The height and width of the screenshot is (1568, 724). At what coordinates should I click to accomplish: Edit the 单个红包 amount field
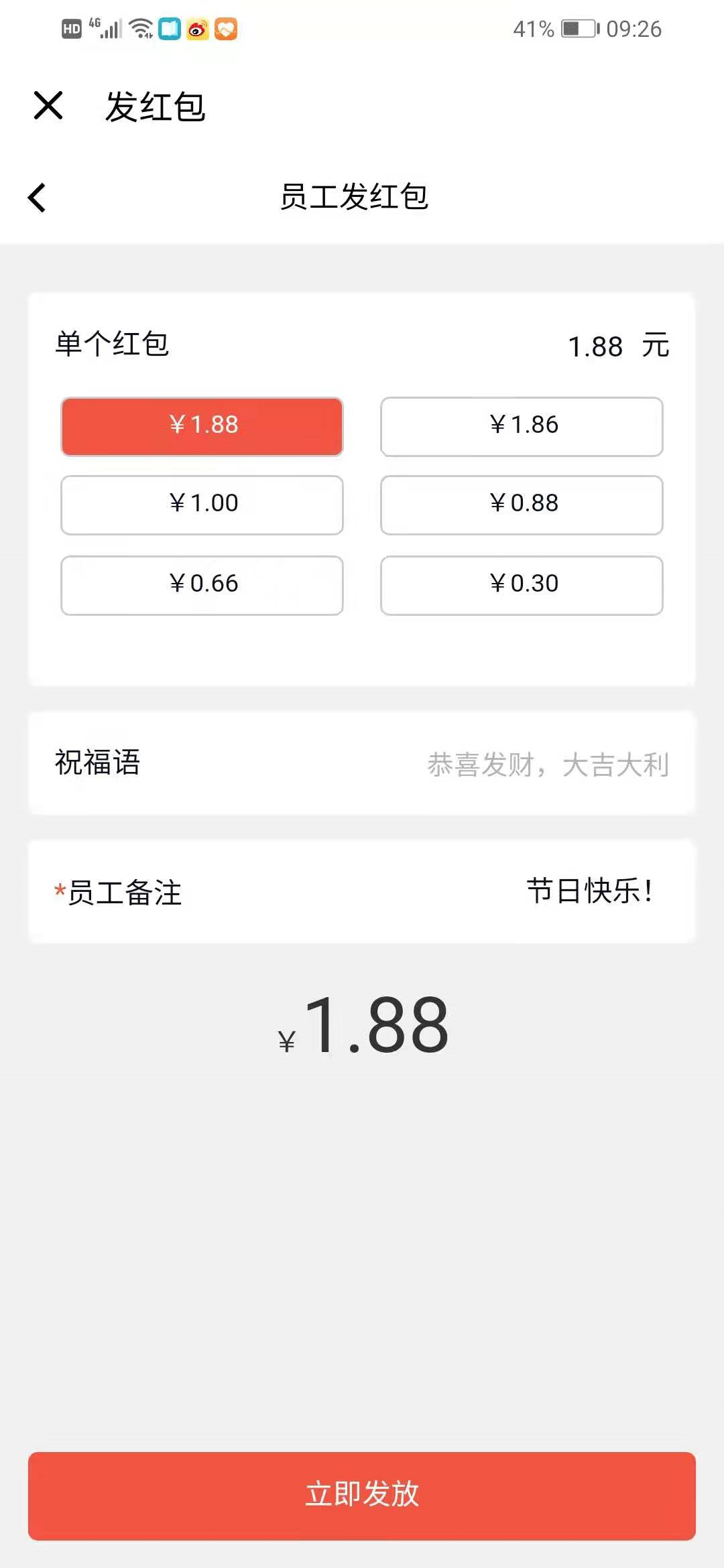pos(595,346)
